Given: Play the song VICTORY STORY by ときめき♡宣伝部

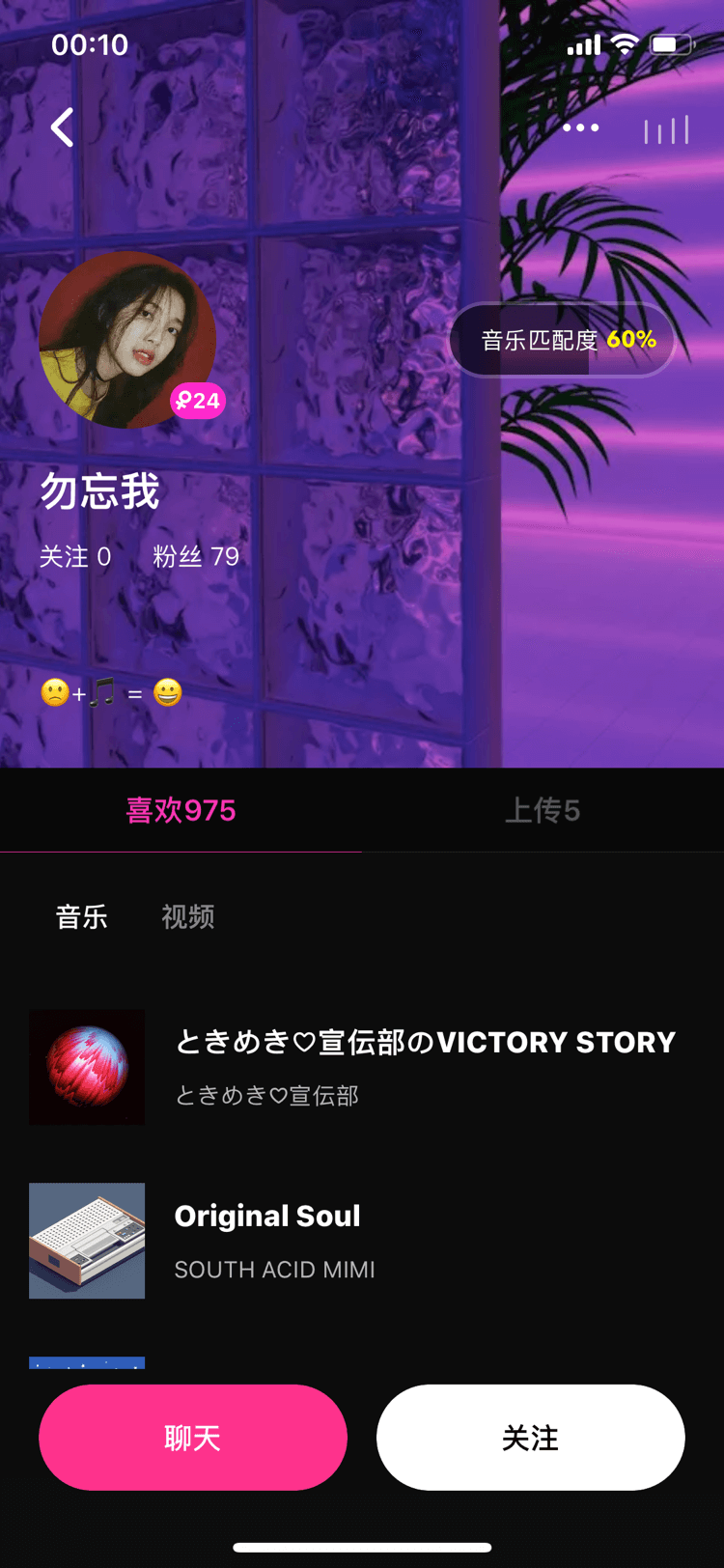Looking at the screenshot, I should coord(362,1067).
